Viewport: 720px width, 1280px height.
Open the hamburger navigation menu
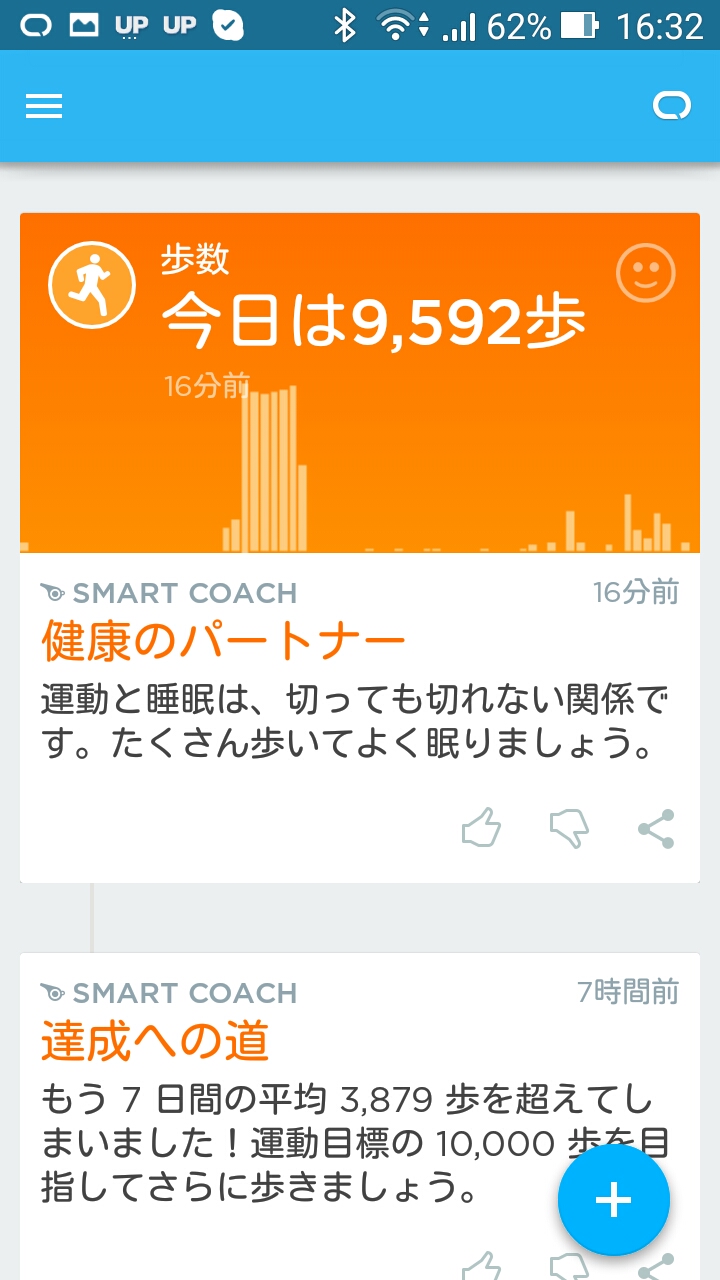click(44, 107)
